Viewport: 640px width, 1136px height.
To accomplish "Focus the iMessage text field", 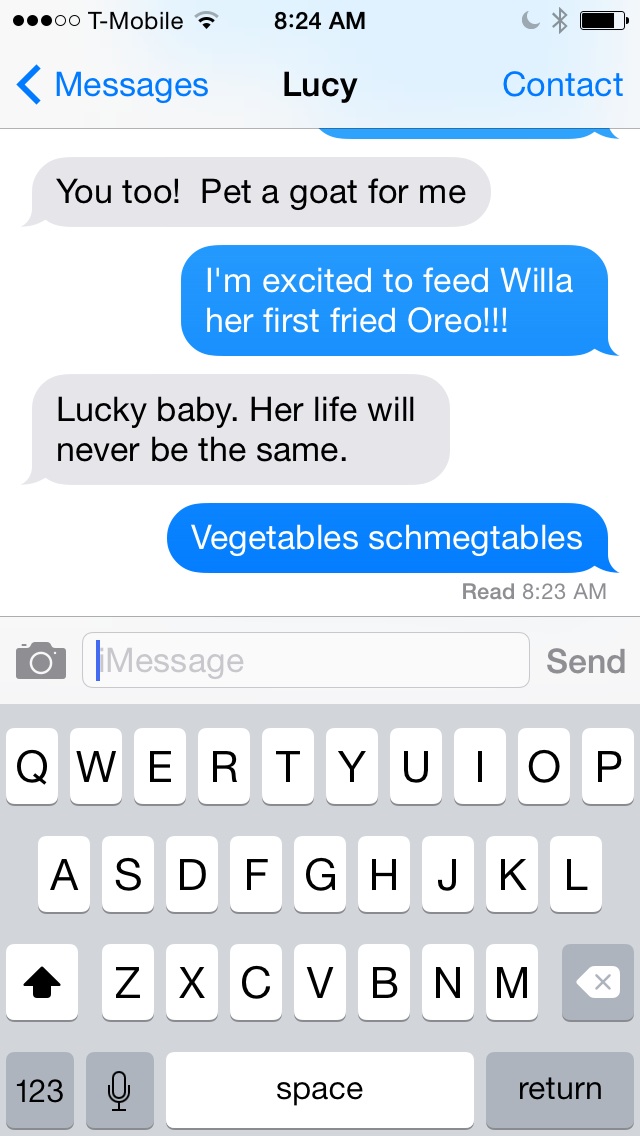I will (305, 661).
